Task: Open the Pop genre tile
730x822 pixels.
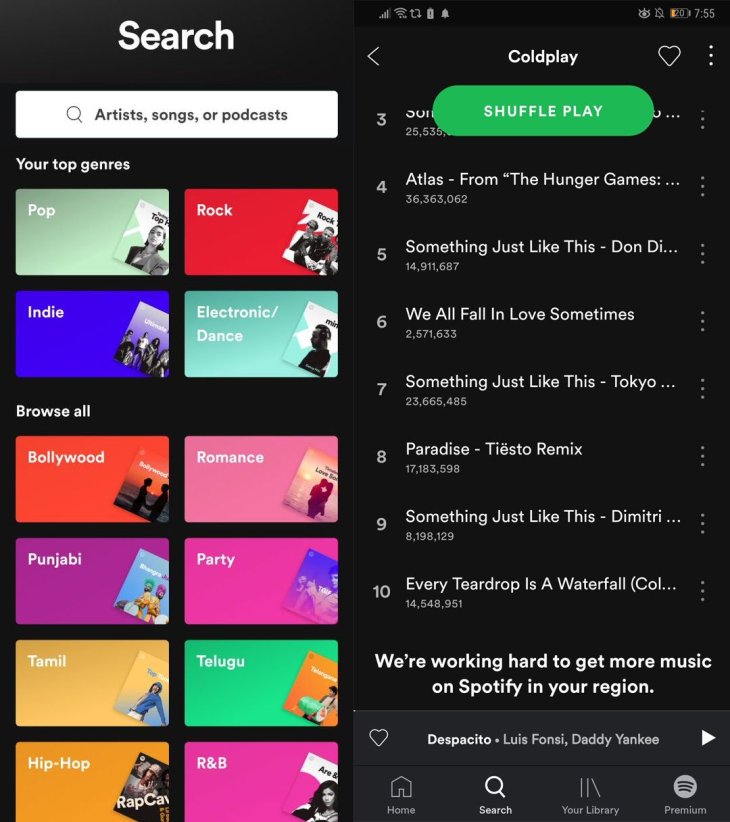Action: (92, 232)
